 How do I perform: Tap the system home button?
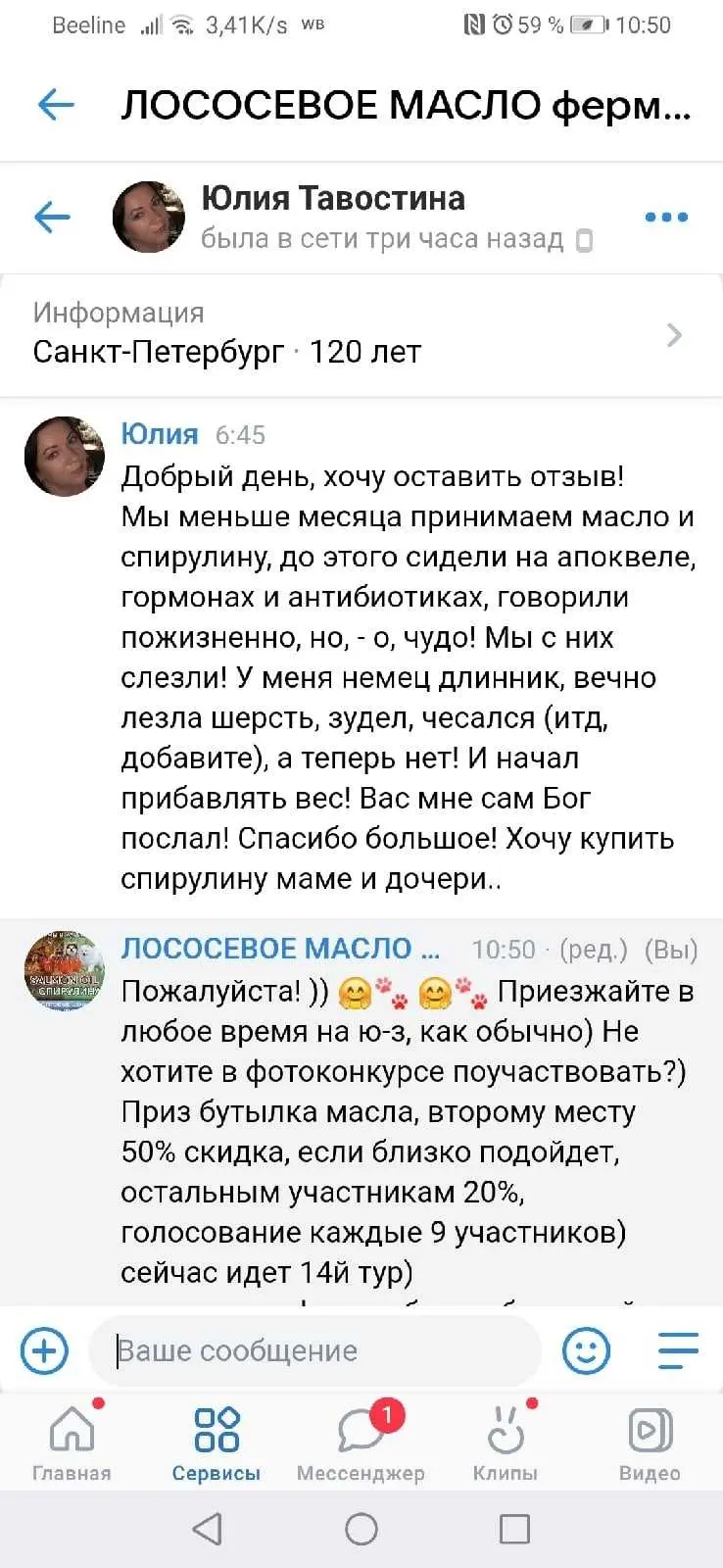pyautogui.click(x=361, y=1529)
